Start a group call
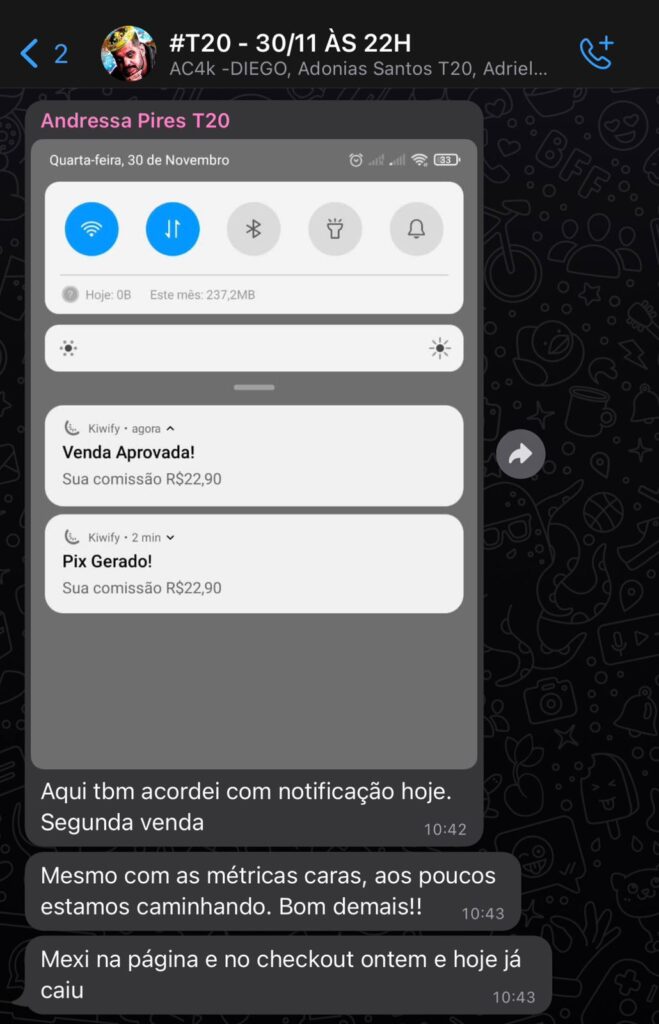The height and width of the screenshot is (1024, 659). tap(596, 53)
